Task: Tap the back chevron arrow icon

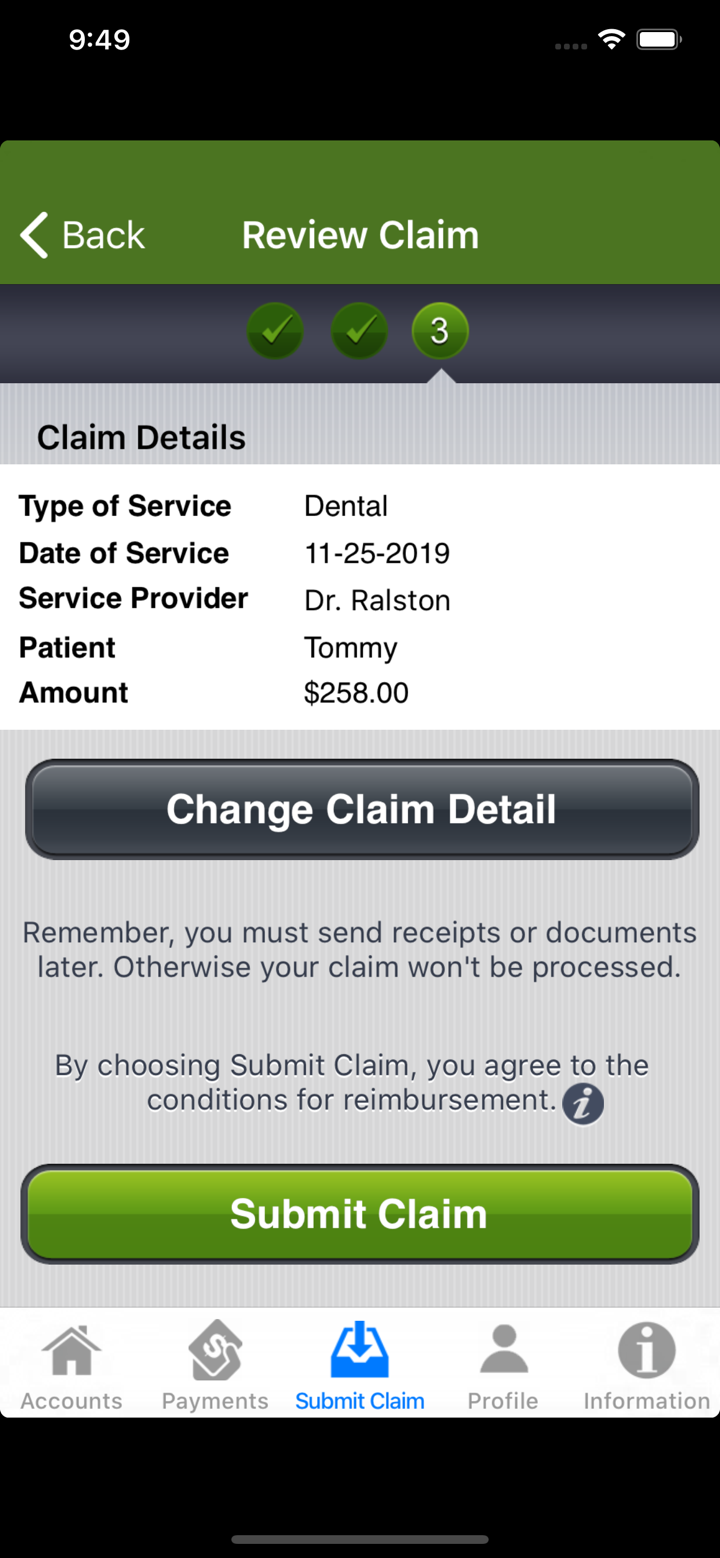Action: 31,234
